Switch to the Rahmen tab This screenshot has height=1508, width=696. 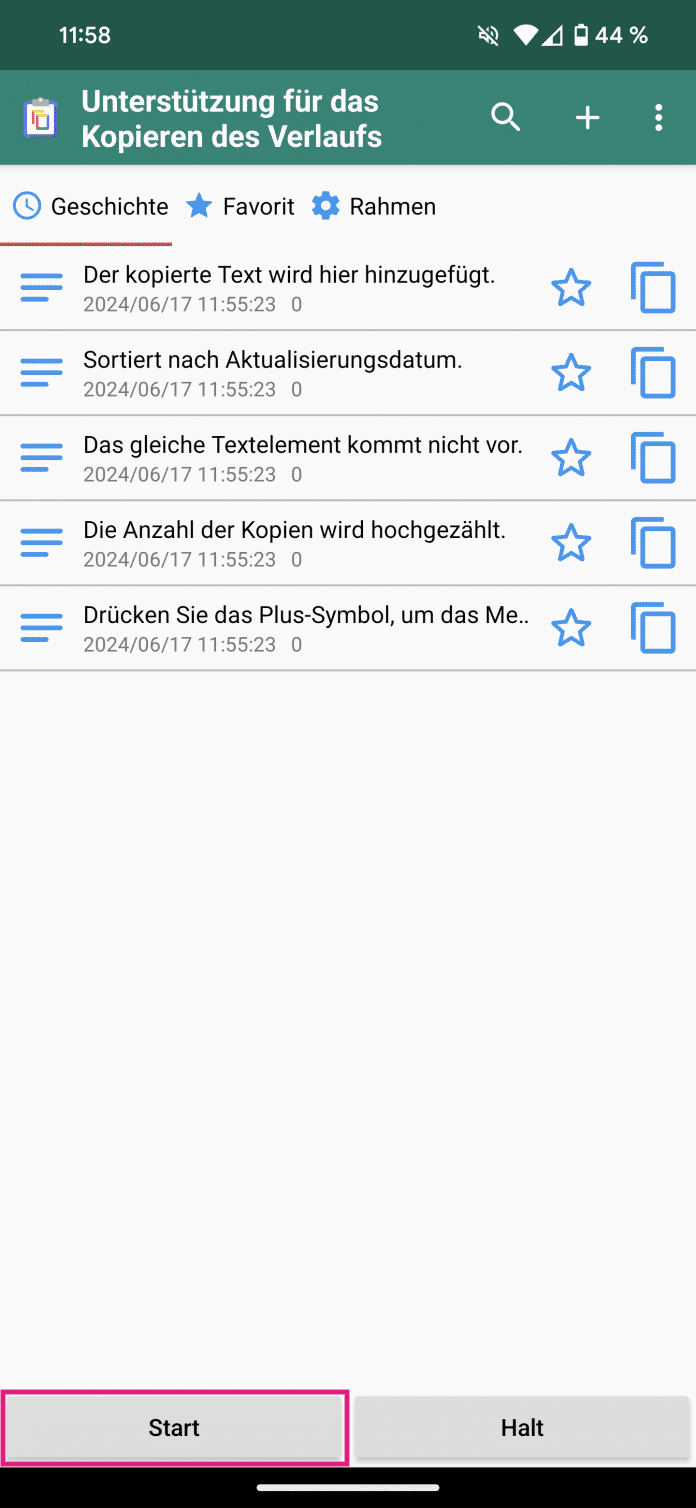(x=374, y=207)
